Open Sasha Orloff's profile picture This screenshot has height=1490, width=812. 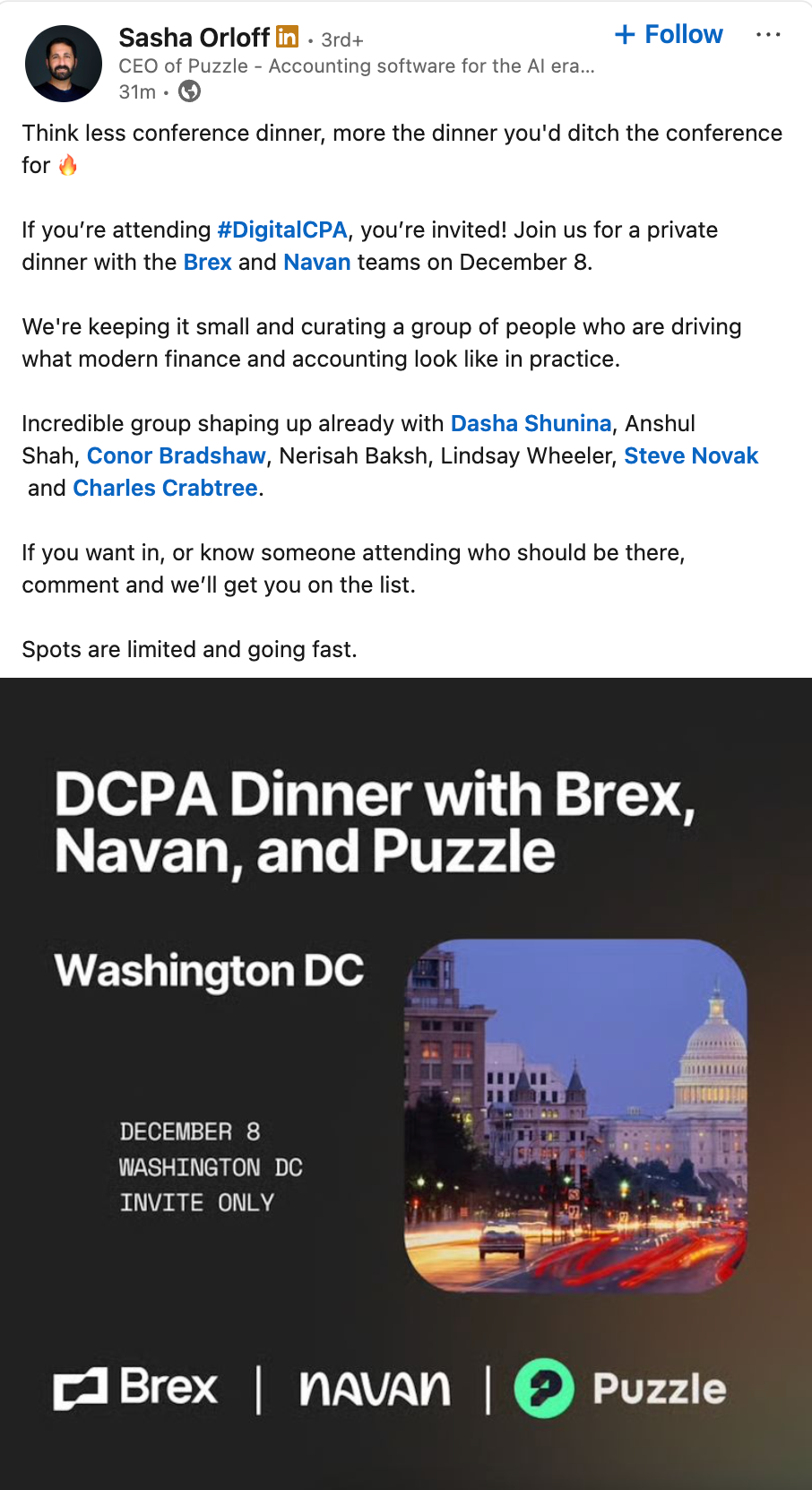64,64
